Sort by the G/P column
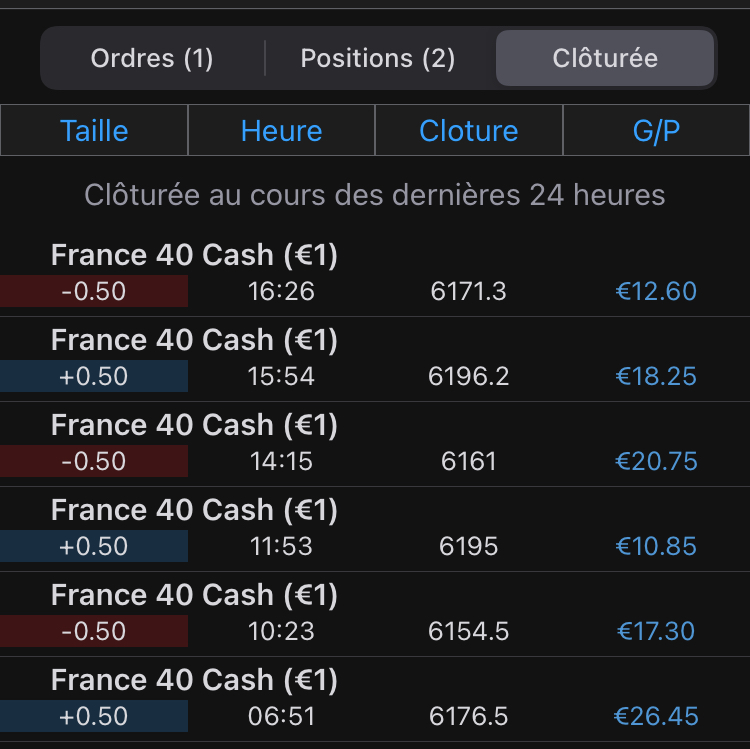Screen dimensions: 750x749 point(656,131)
